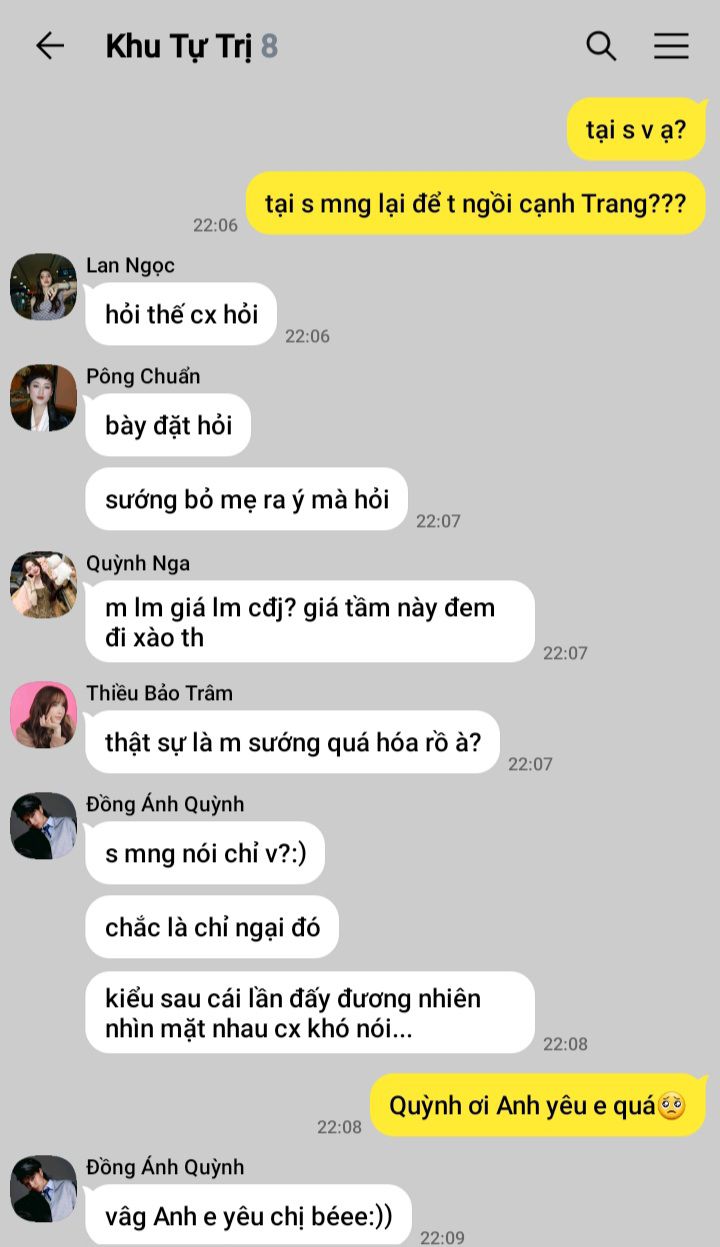This screenshot has height=1247, width=720.
Task: Tap Quỳnh Nga's avatar
Action: pyautogui.click(x=43, y=584)
